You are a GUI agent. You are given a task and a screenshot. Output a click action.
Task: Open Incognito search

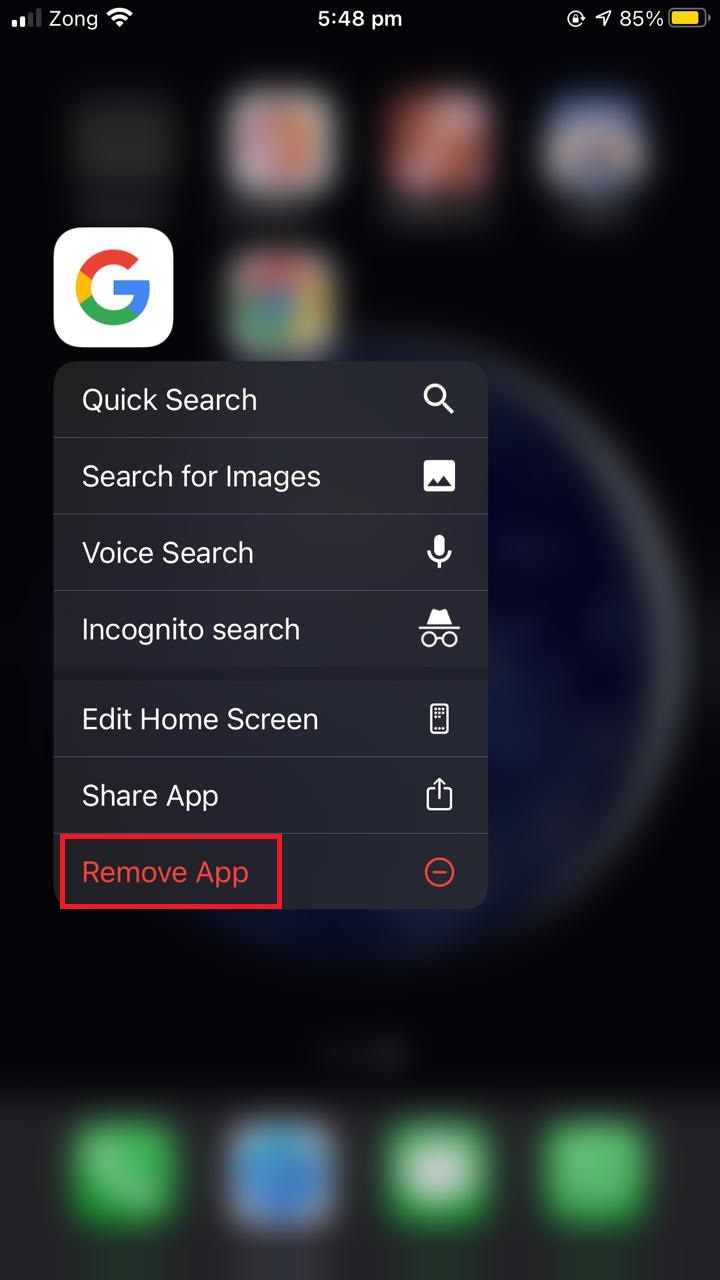point(270,630)
